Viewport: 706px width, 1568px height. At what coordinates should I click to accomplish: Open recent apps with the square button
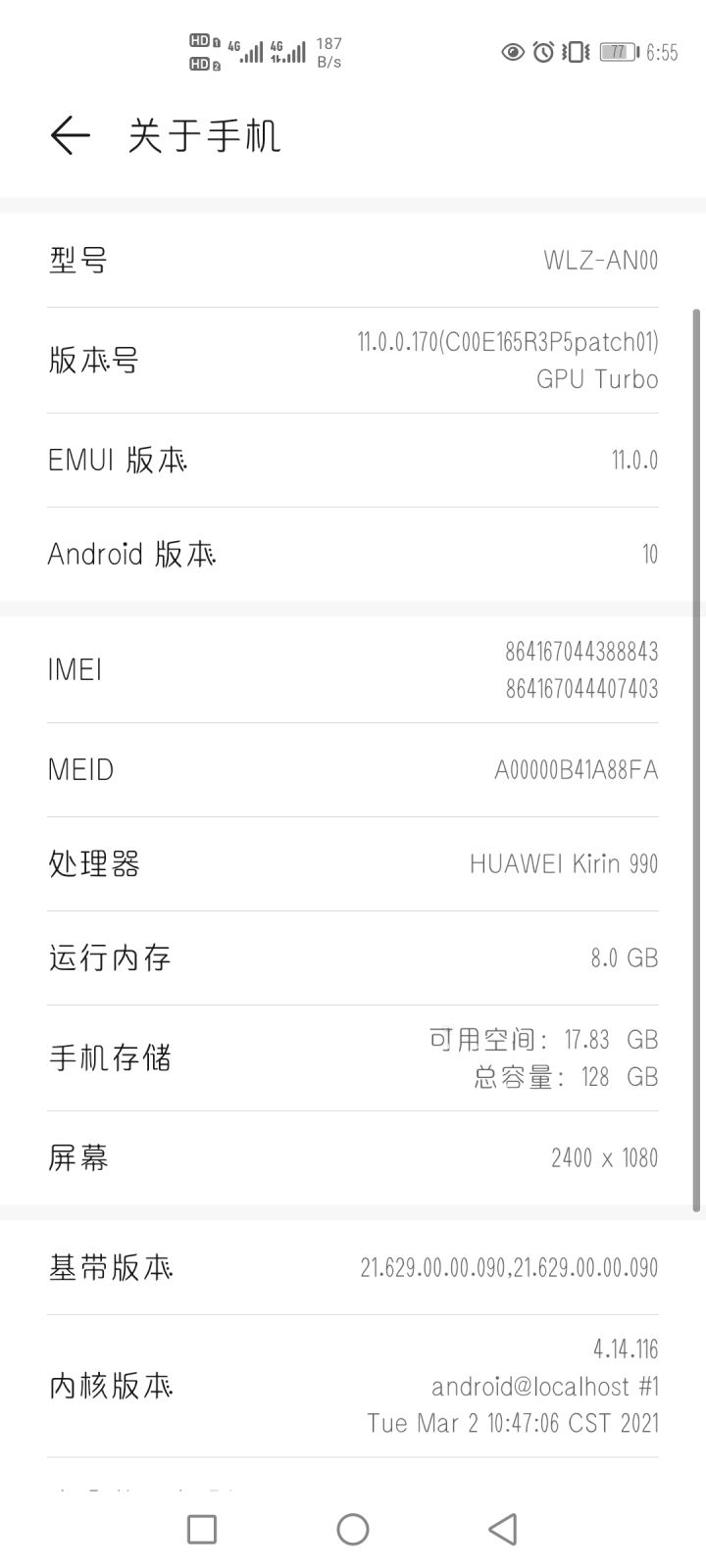click(202, 1529)
